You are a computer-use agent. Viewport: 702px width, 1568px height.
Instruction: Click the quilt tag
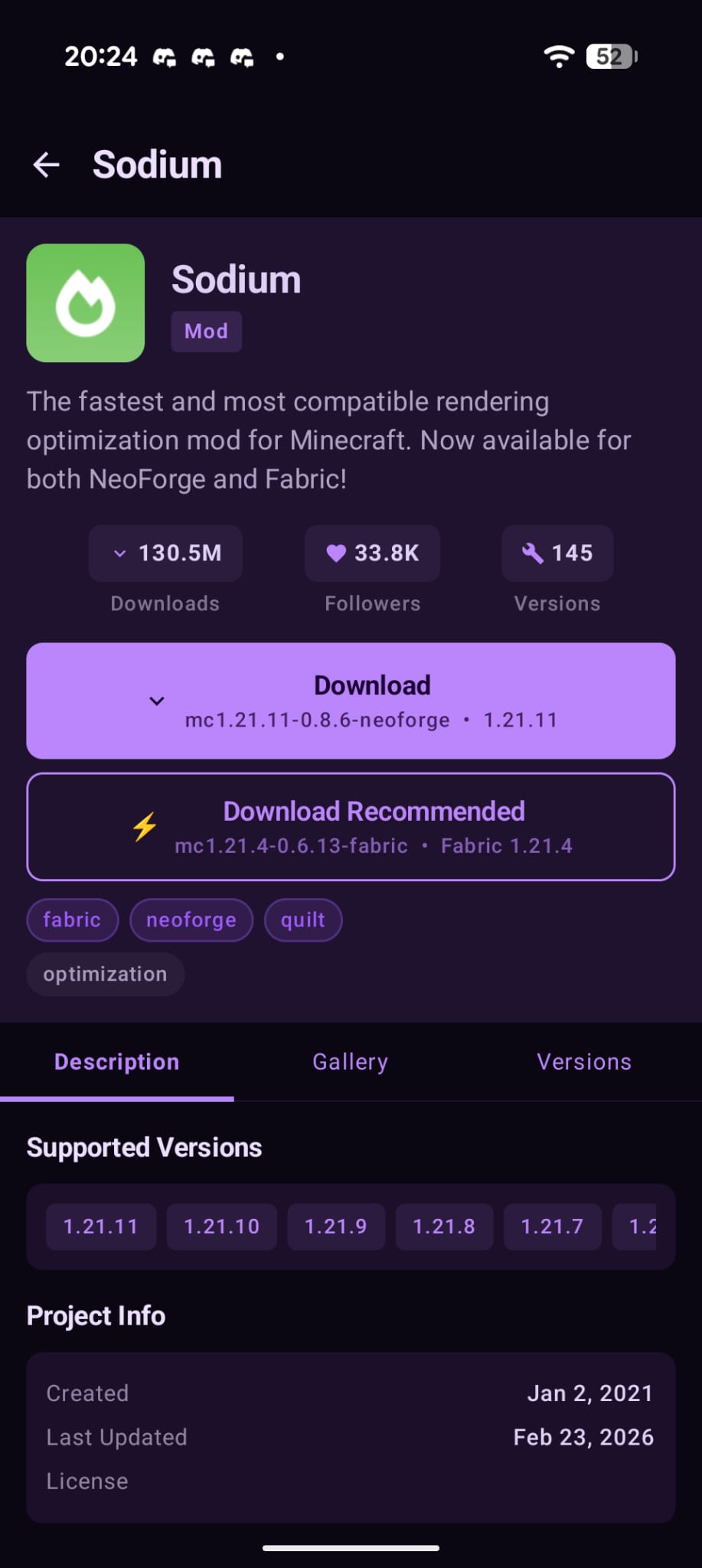(303, 920)
